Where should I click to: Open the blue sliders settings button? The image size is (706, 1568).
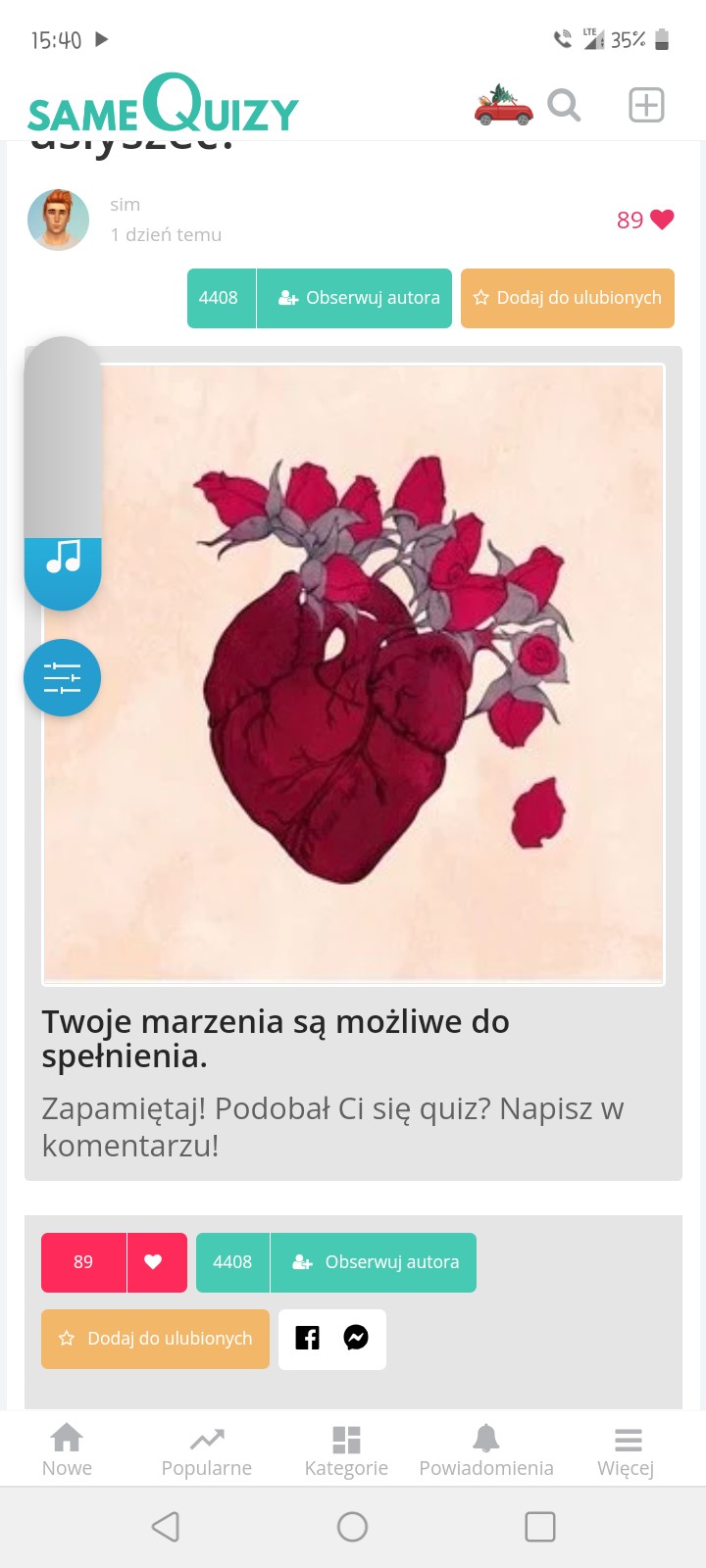click(x=63, y=678)
